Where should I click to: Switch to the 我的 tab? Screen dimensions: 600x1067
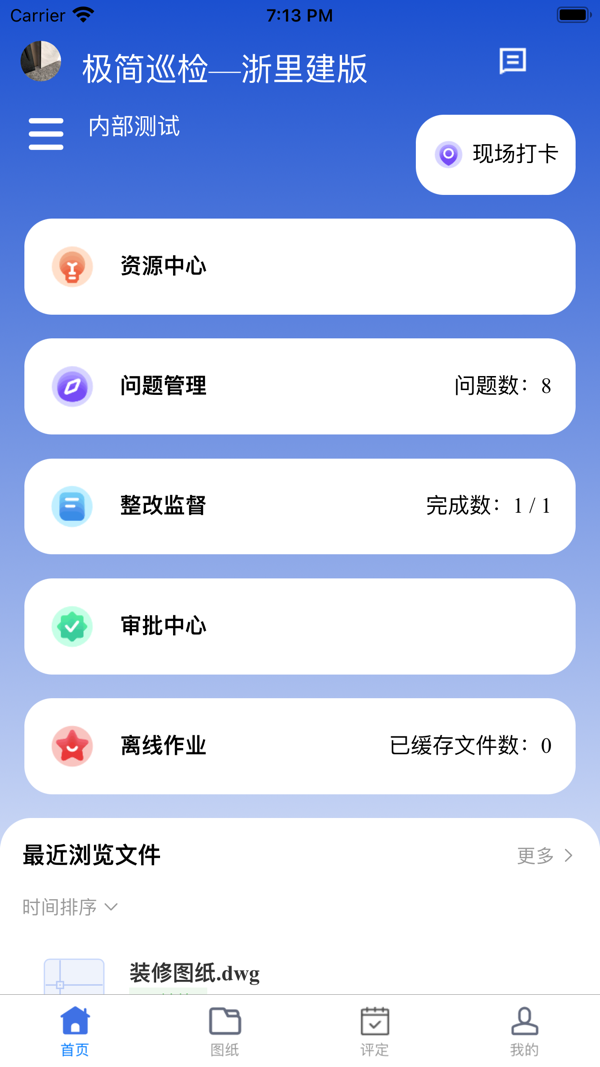[524, 1031]
